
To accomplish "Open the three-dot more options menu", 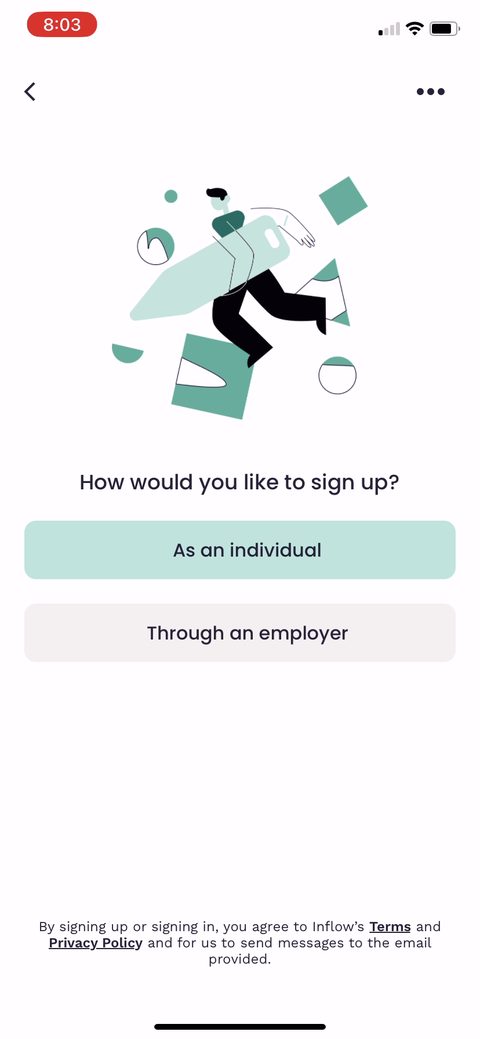I will point(430,91).
